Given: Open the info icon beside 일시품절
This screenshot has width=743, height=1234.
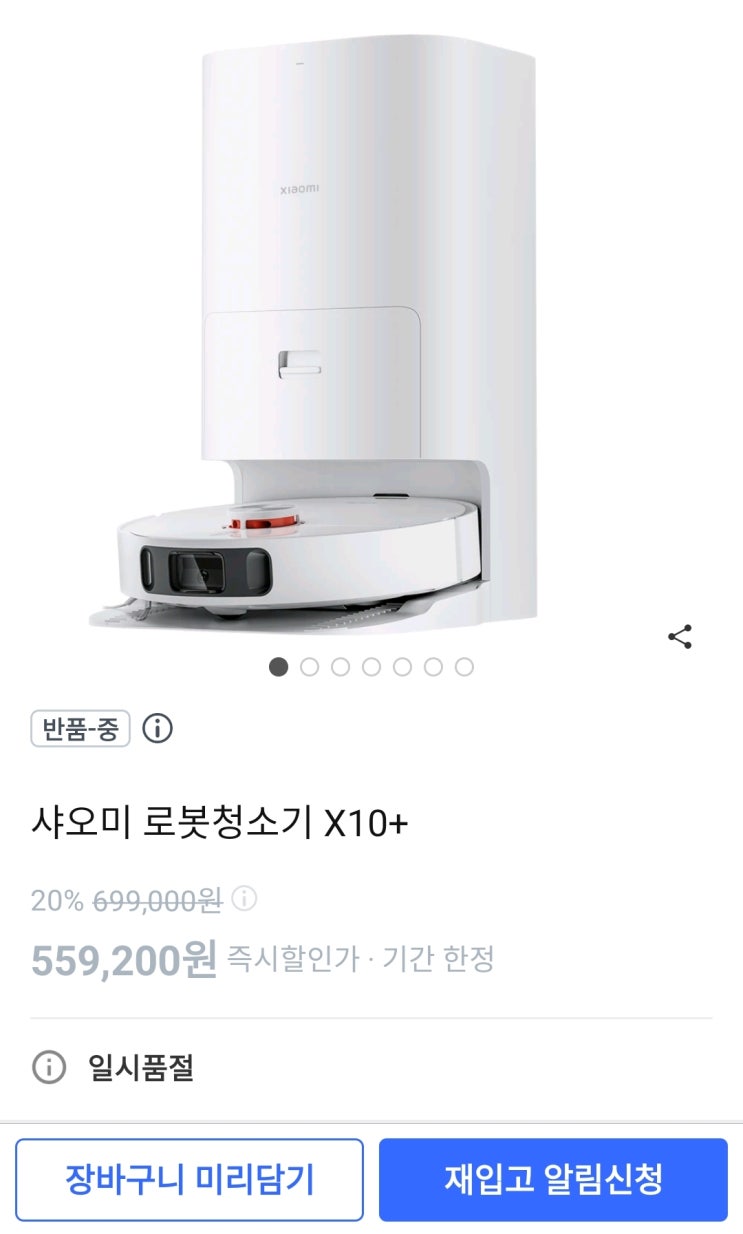Looking at the screenshot, I should [48, 1068].
